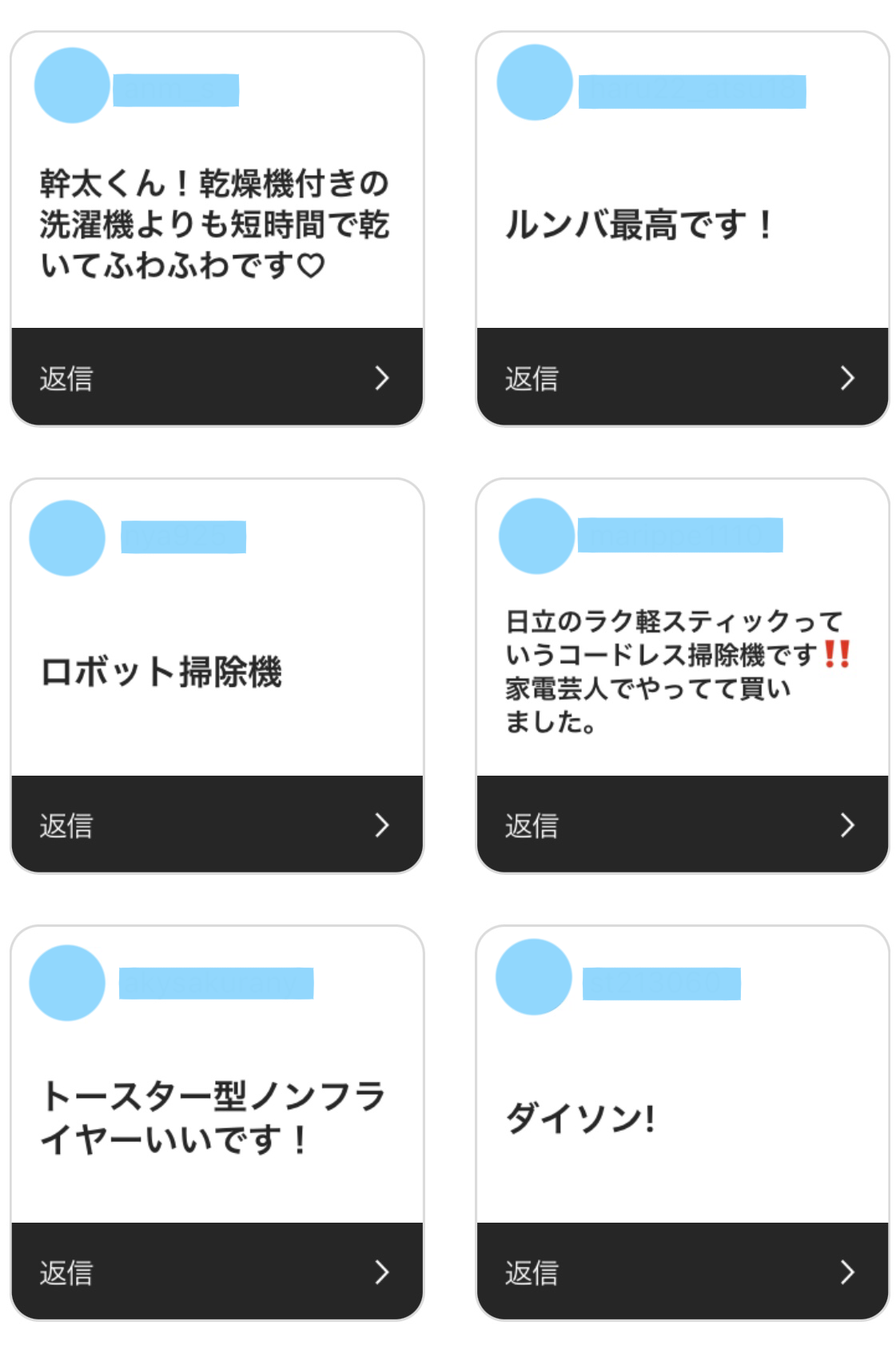Open 返信 on the ルンバ最高です response
This screenshot has width=896, height=1369.
click(x=682, y=377)
